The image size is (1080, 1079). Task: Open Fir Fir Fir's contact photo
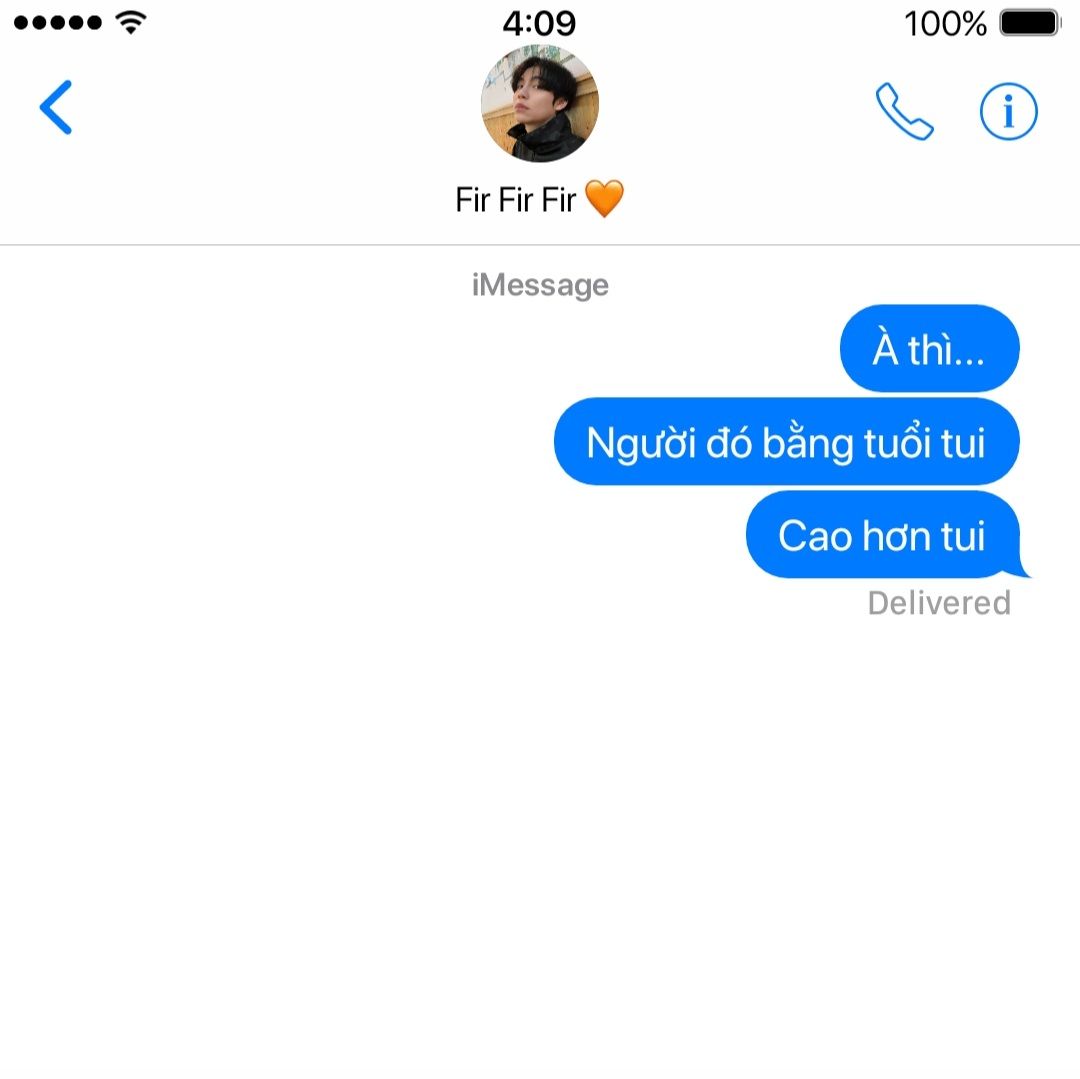click(539, 104)
